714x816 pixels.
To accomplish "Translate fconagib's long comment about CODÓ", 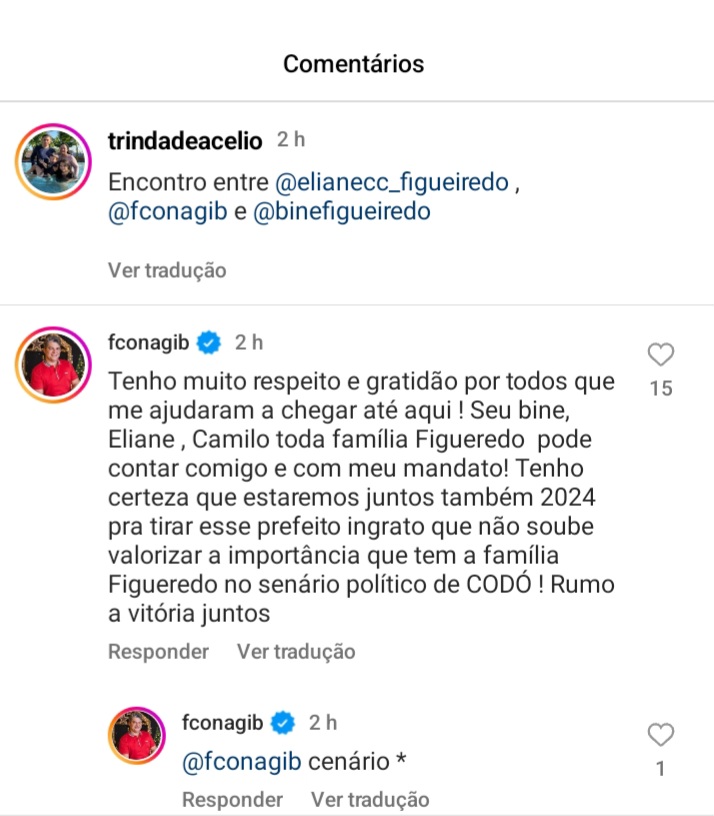I will [296, 652].
